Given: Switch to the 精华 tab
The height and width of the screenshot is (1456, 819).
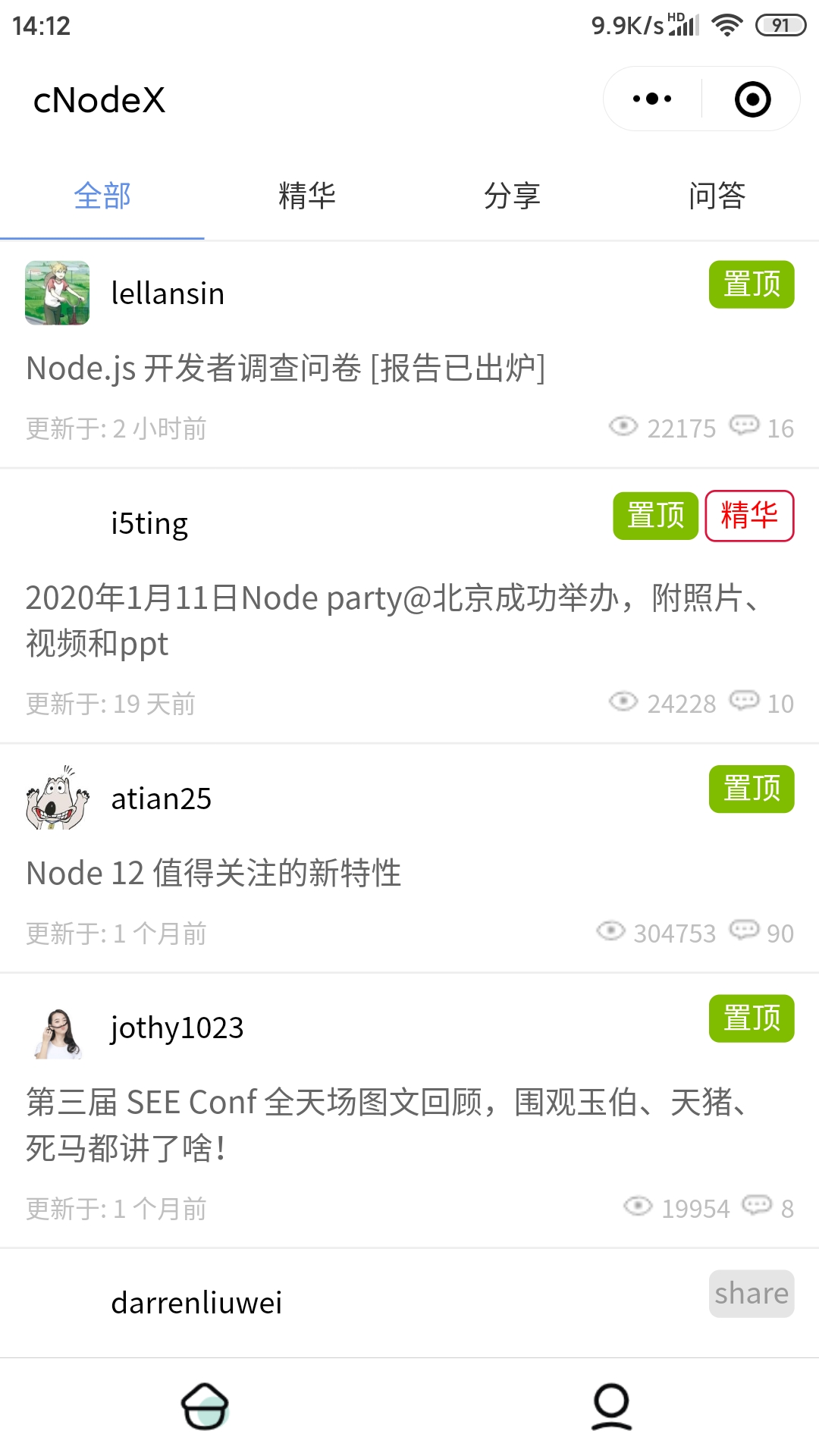Looking at the screenshot, I should coord(307,196).
